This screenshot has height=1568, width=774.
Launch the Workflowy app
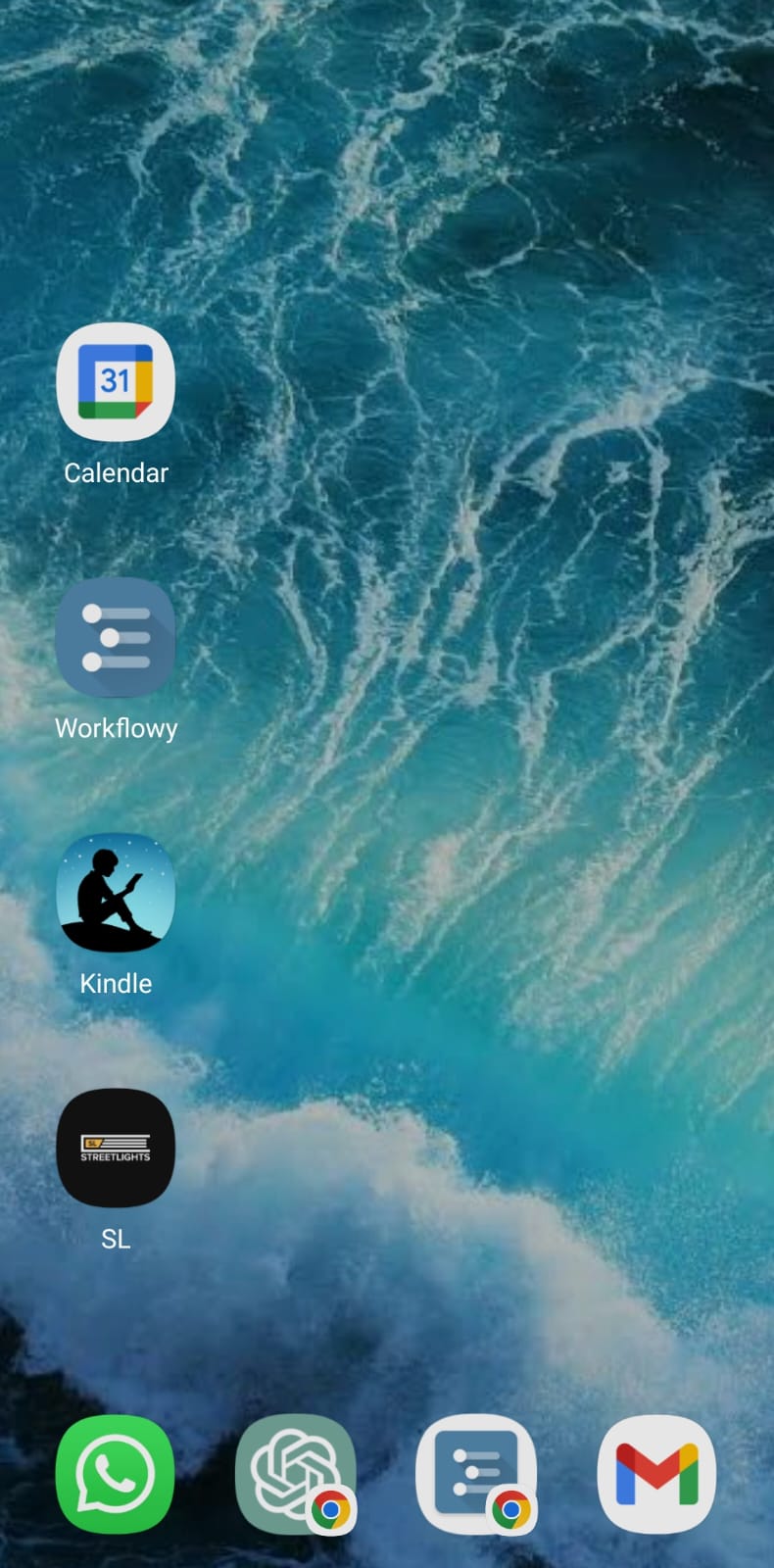(116, 637)
